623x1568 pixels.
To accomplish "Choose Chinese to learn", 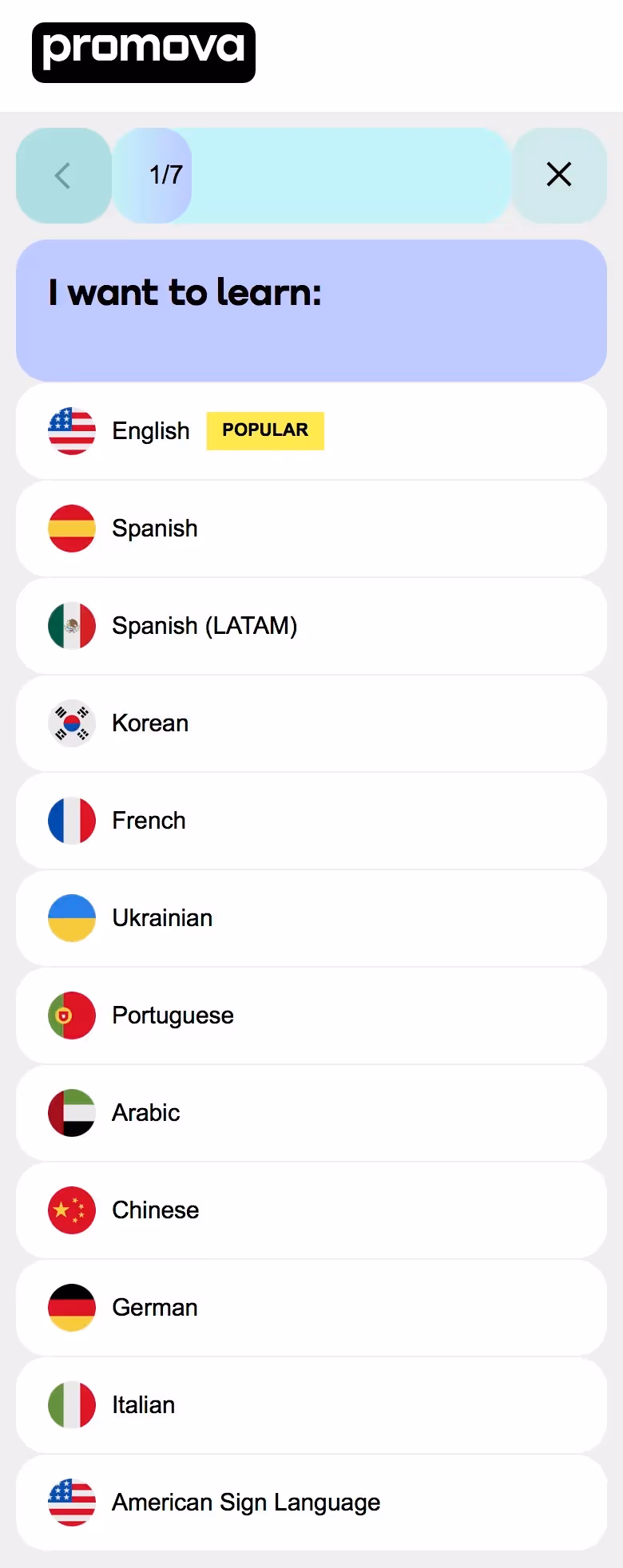I will (x=311, y=1210).
